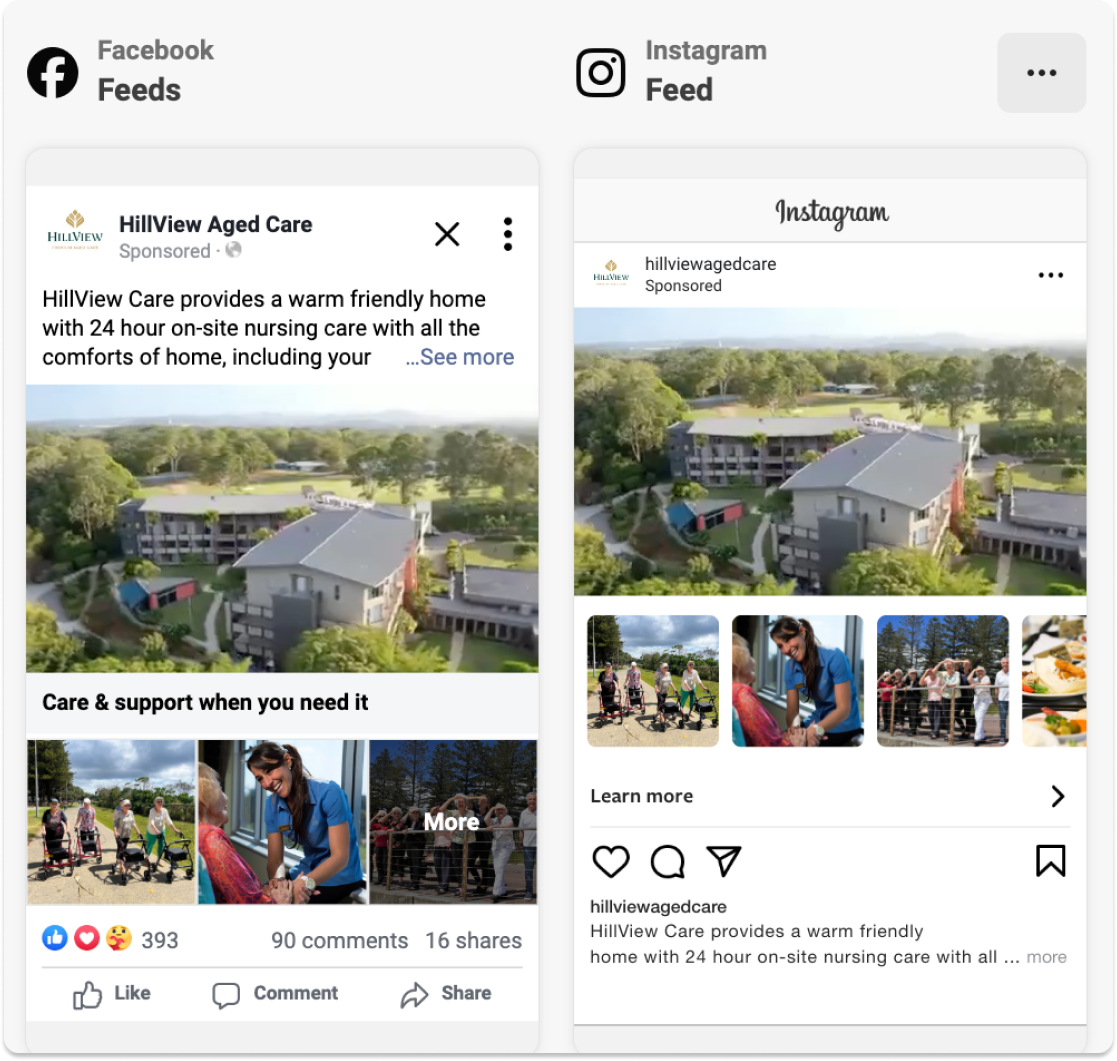Like the Instagram post with heart icon
The image size is (1117, 1061).
[x=611, y=861]
